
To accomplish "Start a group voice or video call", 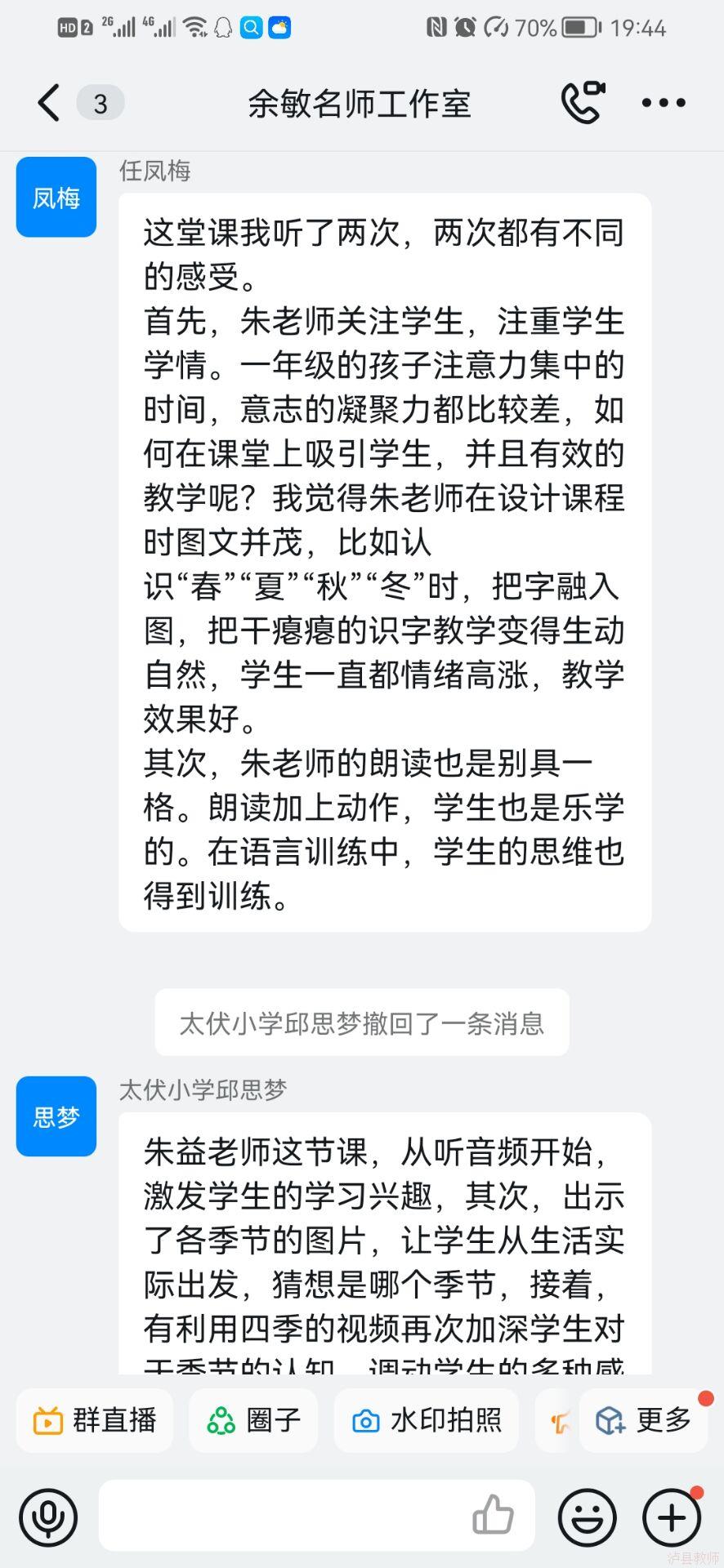I will pyautogui.click(x=583, y=103).
